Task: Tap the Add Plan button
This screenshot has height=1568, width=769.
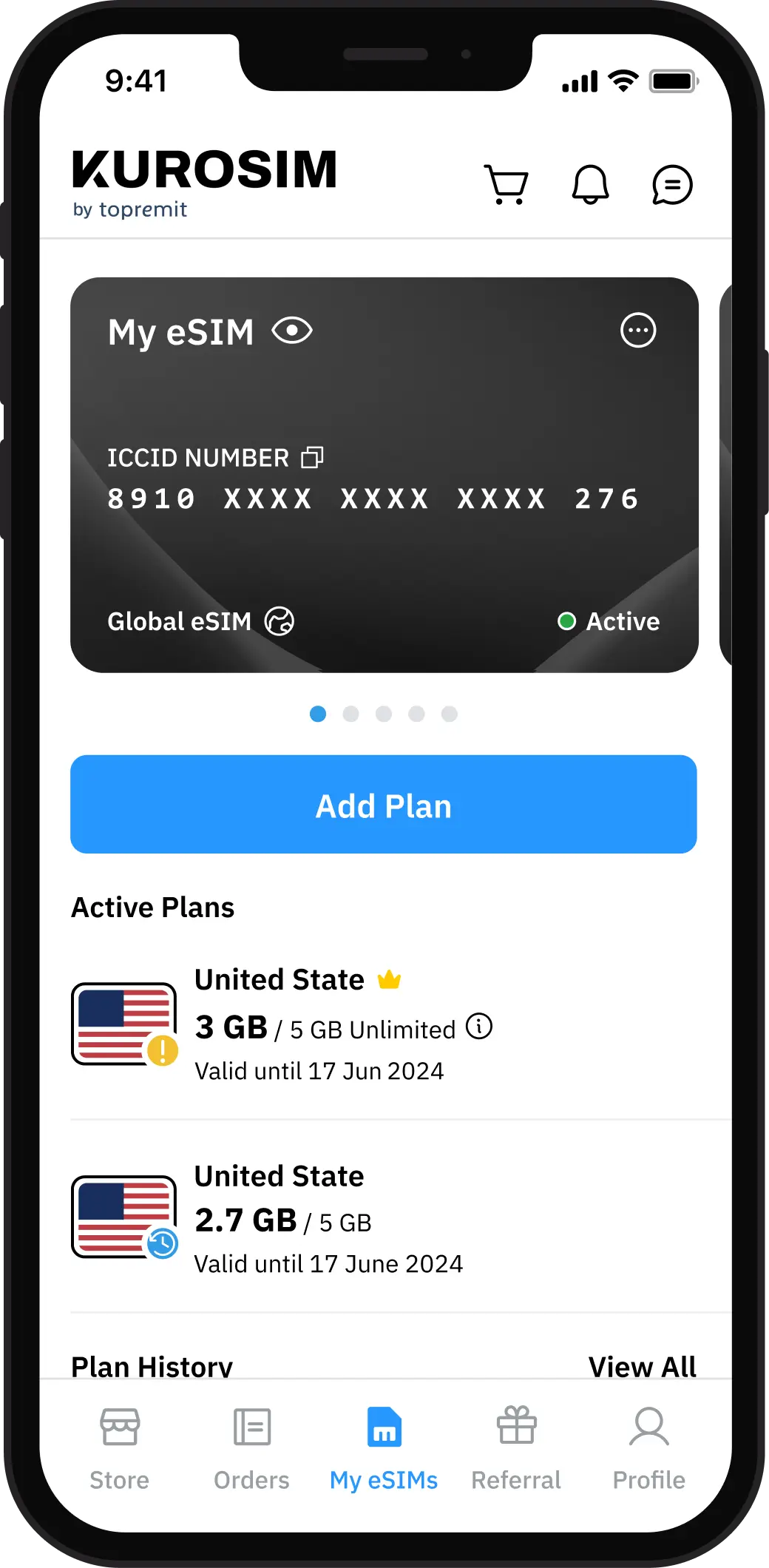Action: click(x=384, y=805)
